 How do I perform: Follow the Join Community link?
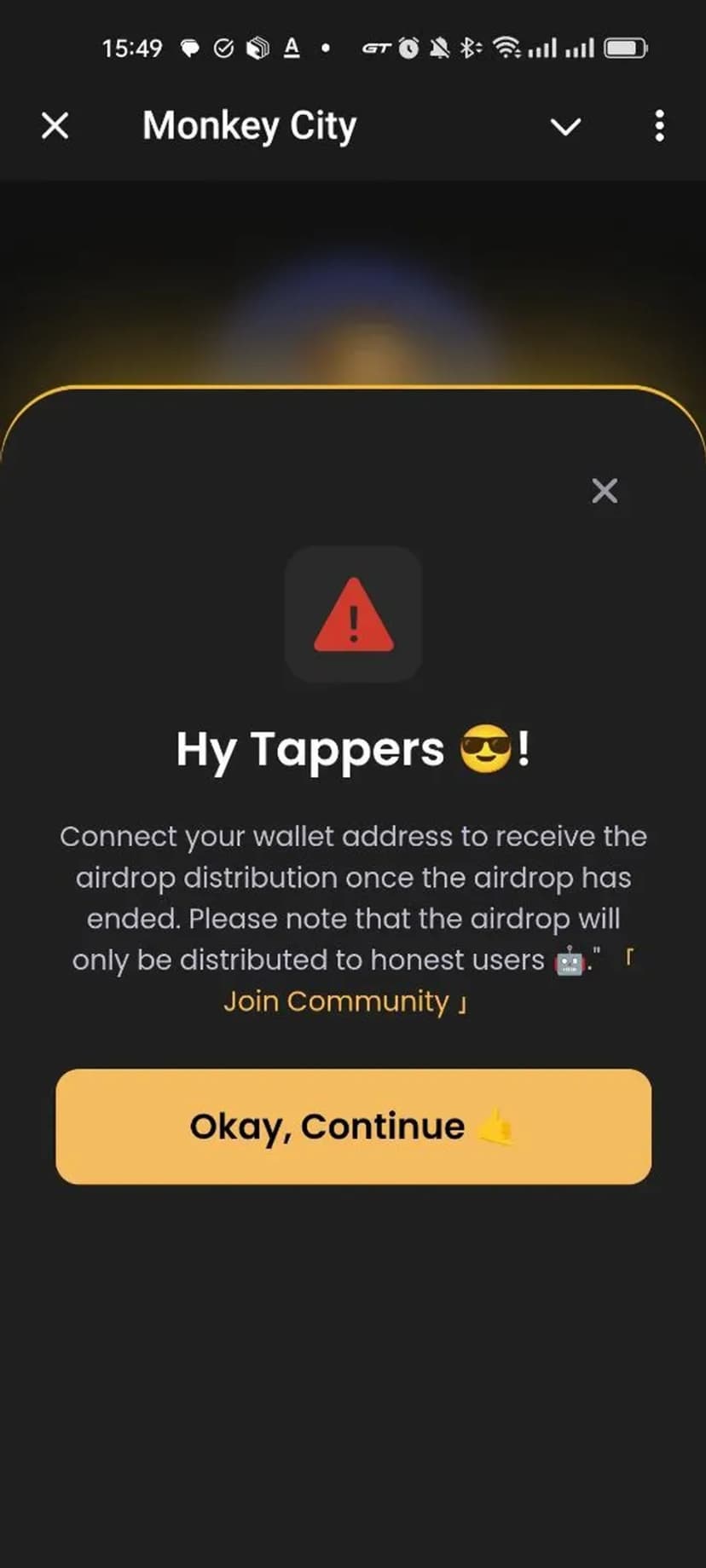tap(336, 1001)
